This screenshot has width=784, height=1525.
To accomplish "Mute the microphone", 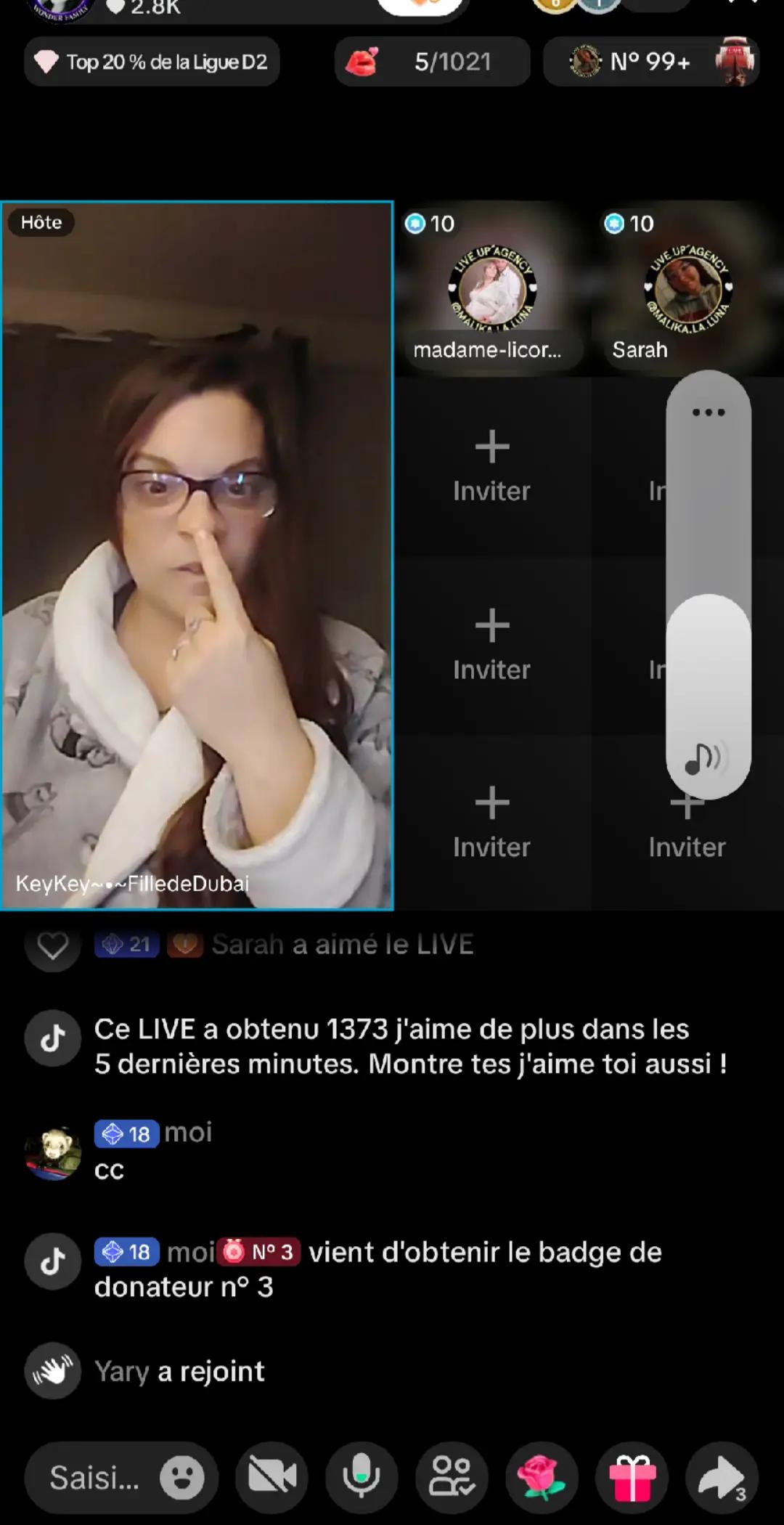I will tap(362, 1477).
